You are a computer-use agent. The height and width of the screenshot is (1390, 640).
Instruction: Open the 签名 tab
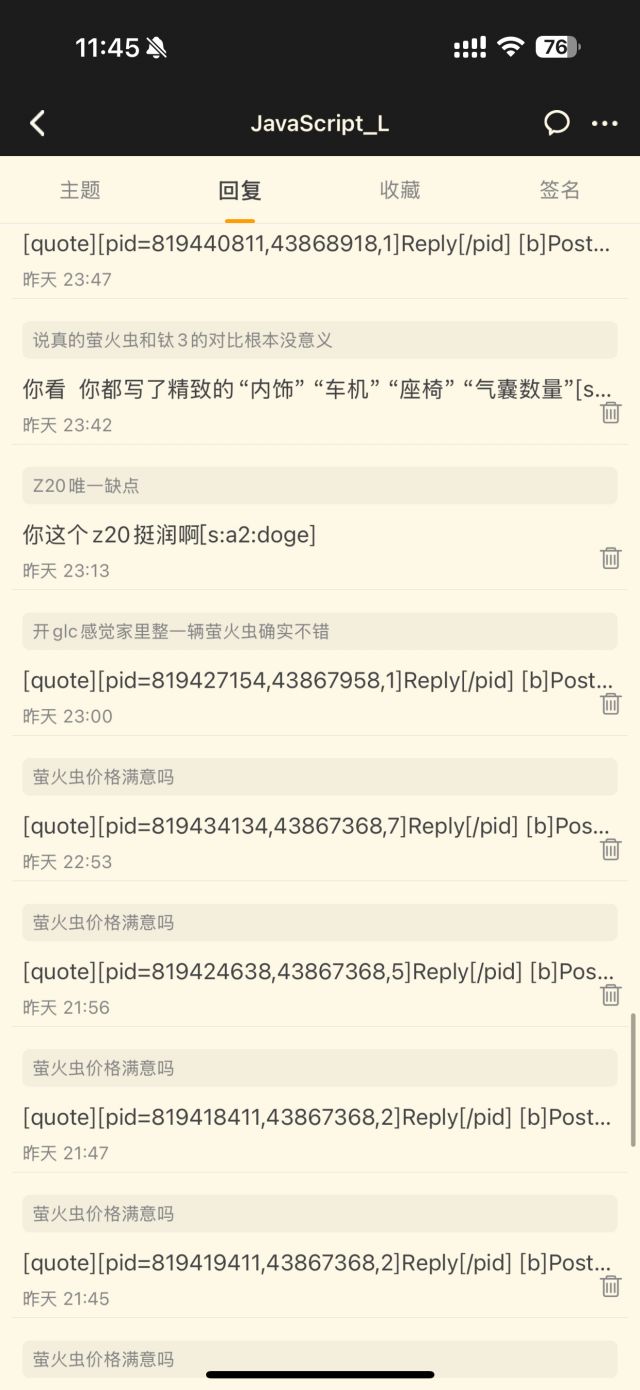tap(560, 190)
